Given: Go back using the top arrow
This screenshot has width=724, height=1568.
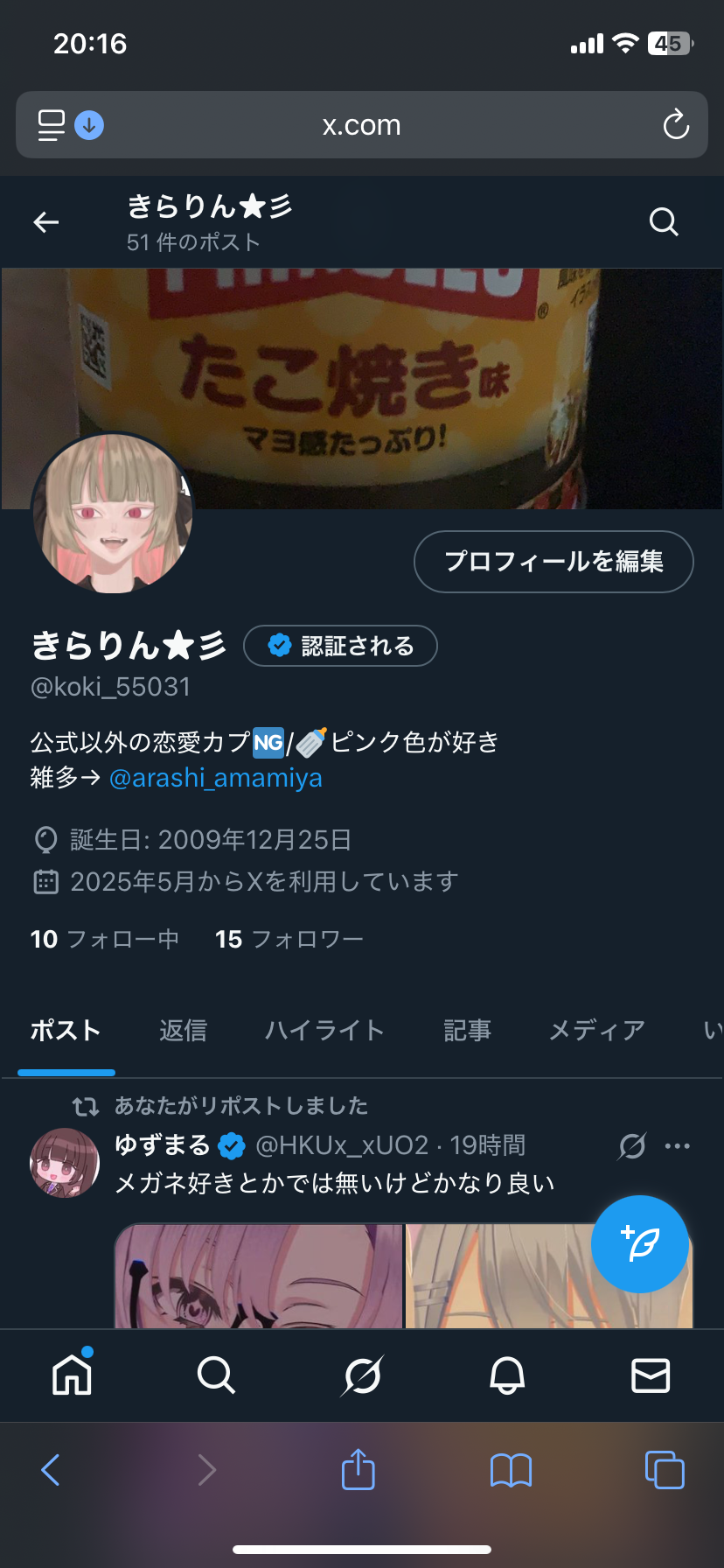Looking at the screenshot, I should click(x=46, y=223).
